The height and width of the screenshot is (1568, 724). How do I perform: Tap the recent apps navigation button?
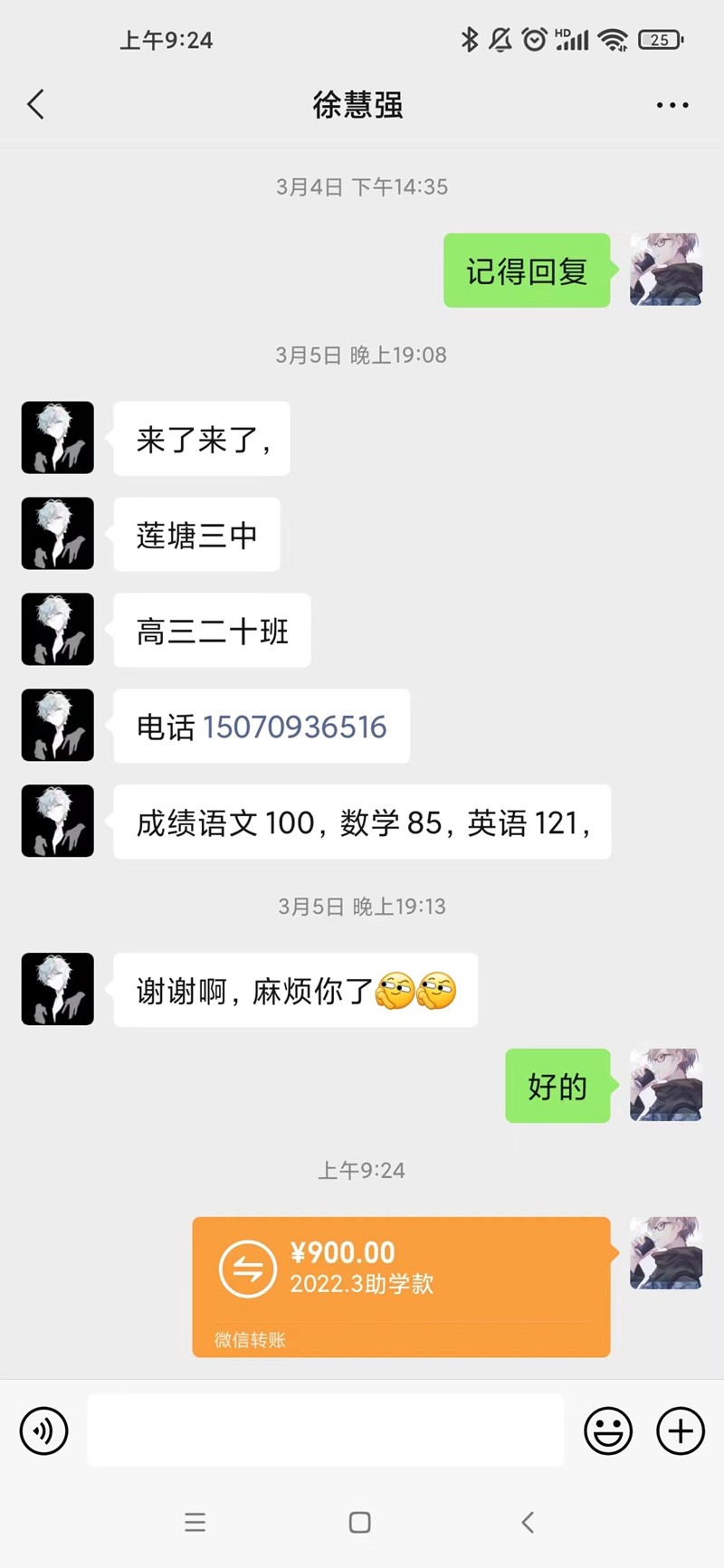click(x=195, y=1523)
